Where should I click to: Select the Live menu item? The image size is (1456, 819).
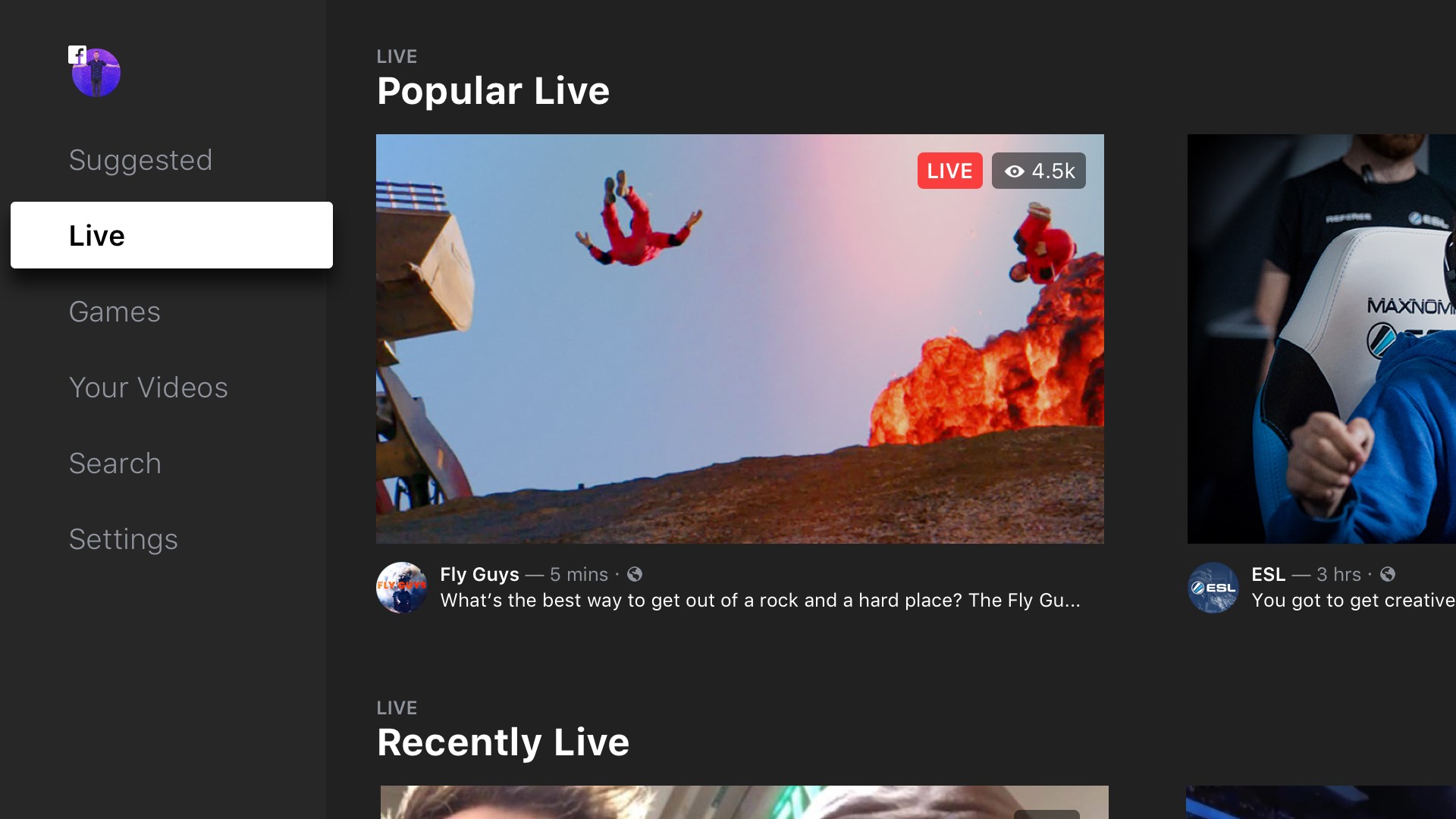[x=171, y=235]
